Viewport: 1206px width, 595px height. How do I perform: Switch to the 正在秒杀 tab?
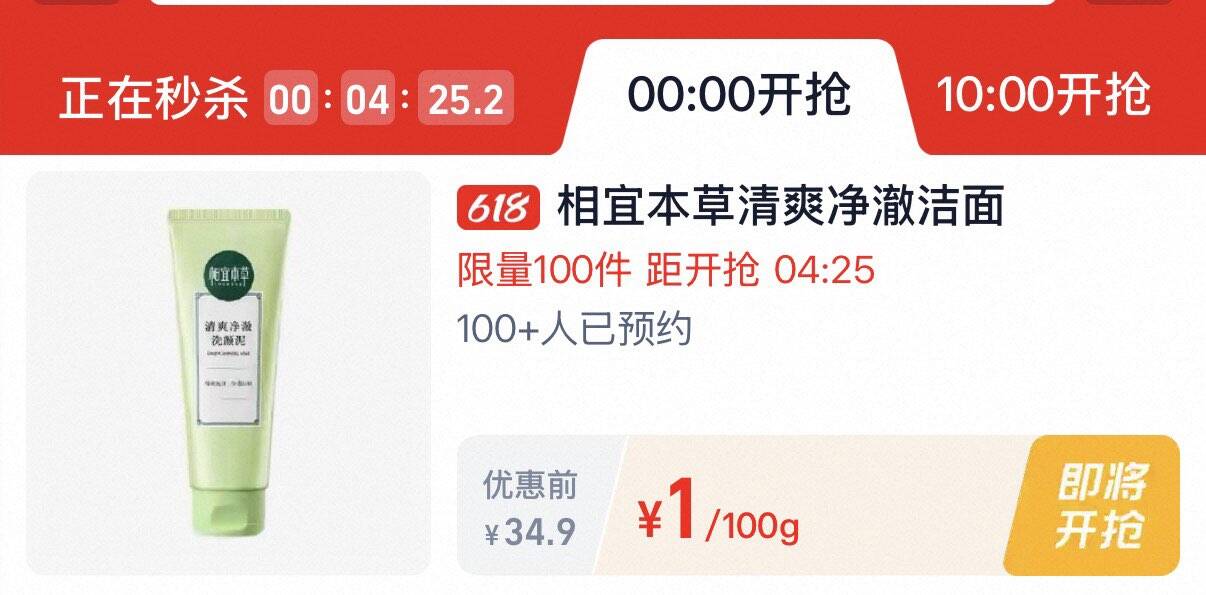coord(285,98)
